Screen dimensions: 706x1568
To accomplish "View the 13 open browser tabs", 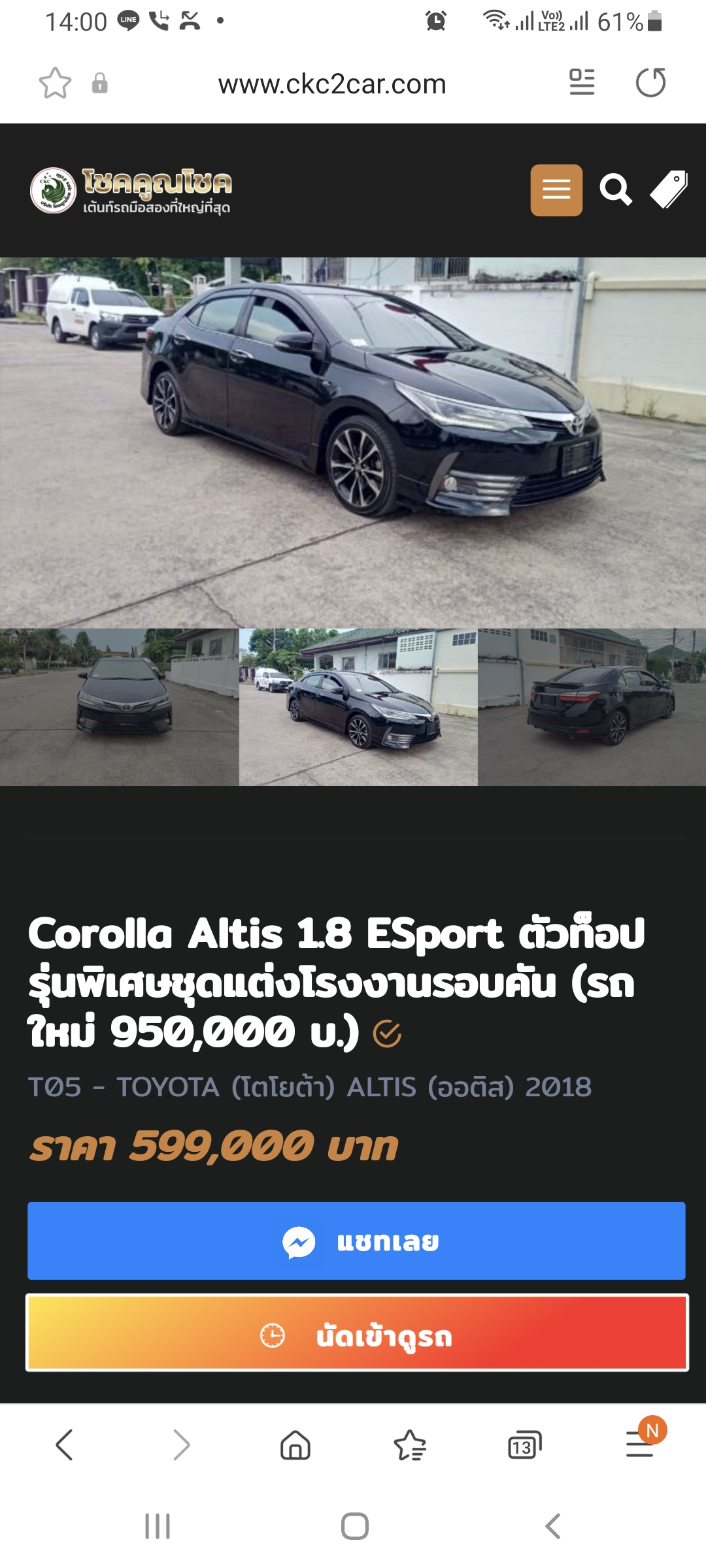I will pyautogui.click(x=524, y=1445).
